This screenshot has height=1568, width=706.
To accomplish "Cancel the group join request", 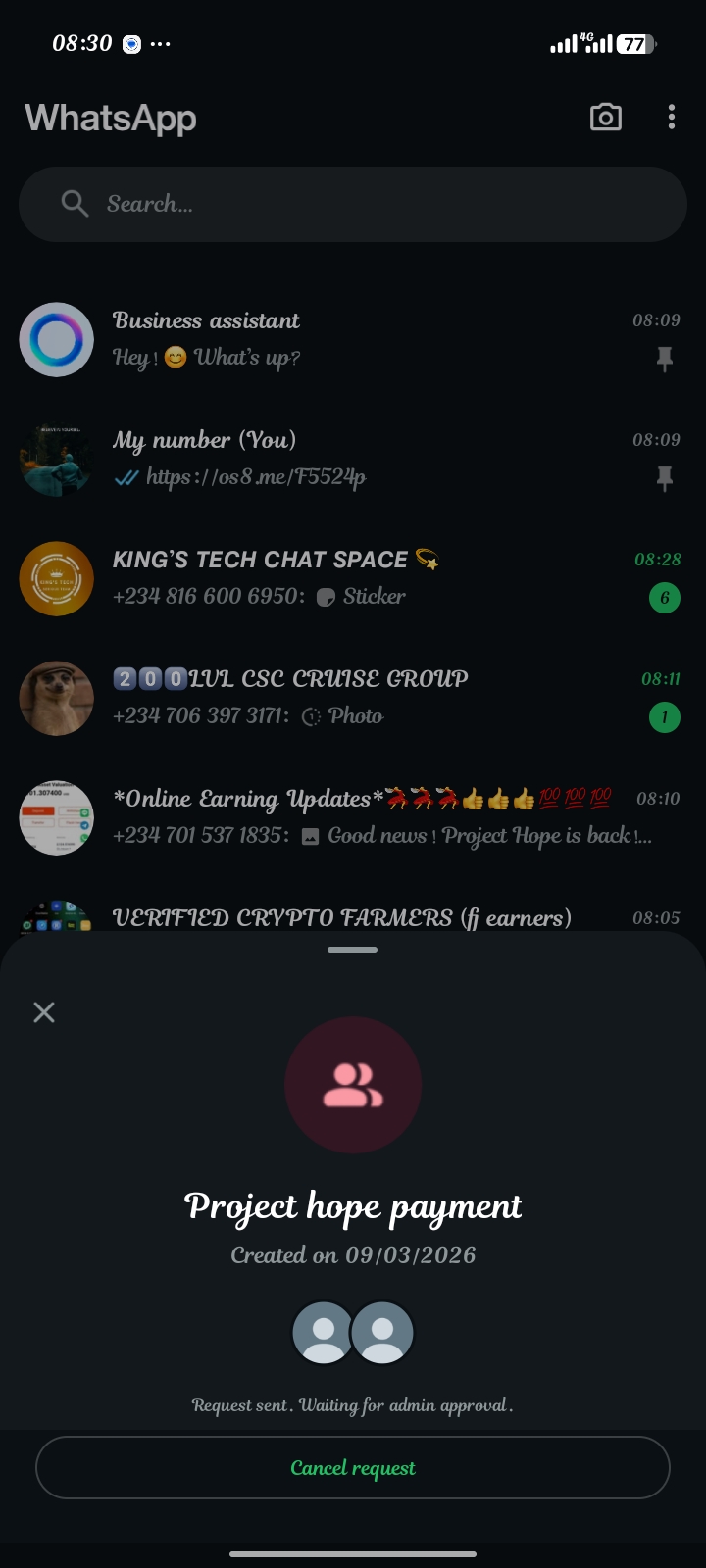I will (353, 1467).
